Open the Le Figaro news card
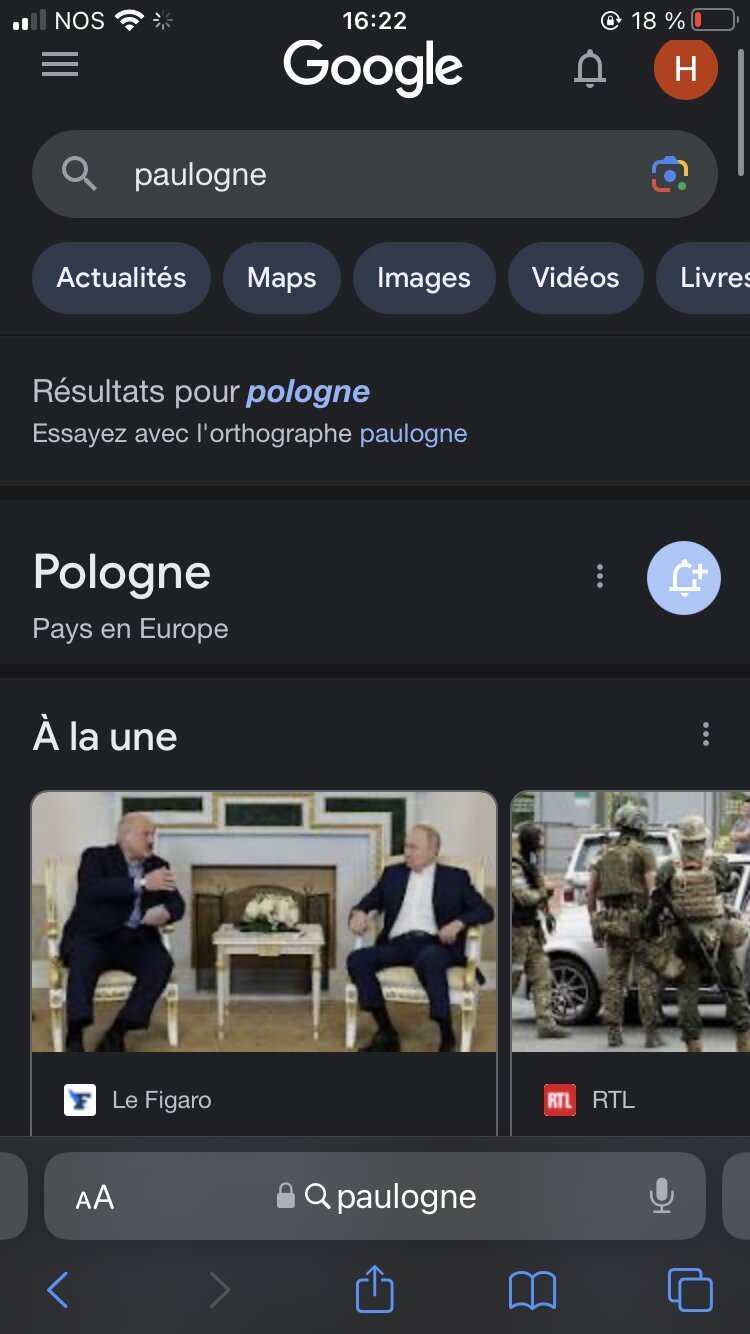750x1334 pixels. pyautogui.click(x=264, y=960)
